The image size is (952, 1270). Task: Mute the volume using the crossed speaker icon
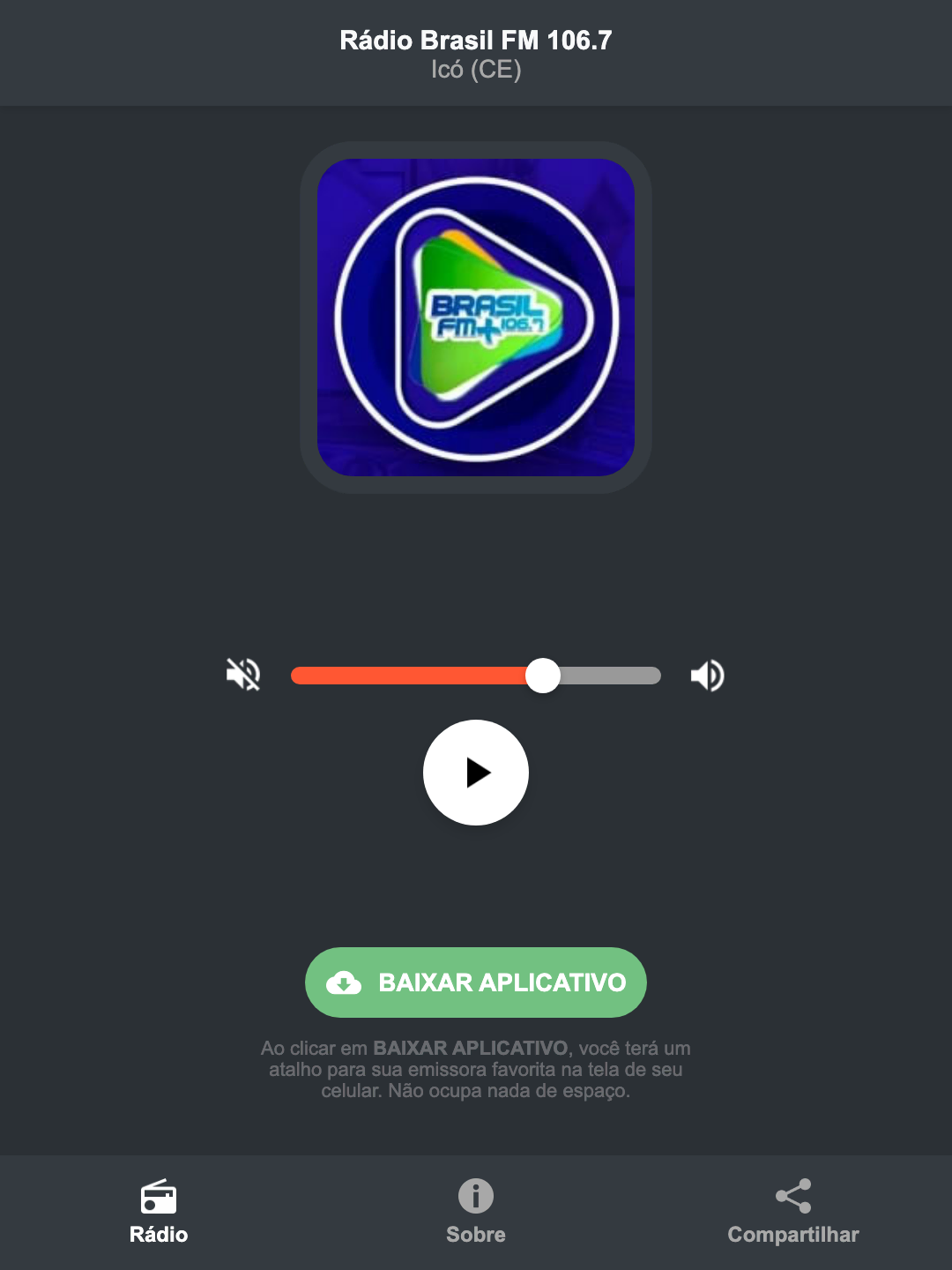point(242,675)
